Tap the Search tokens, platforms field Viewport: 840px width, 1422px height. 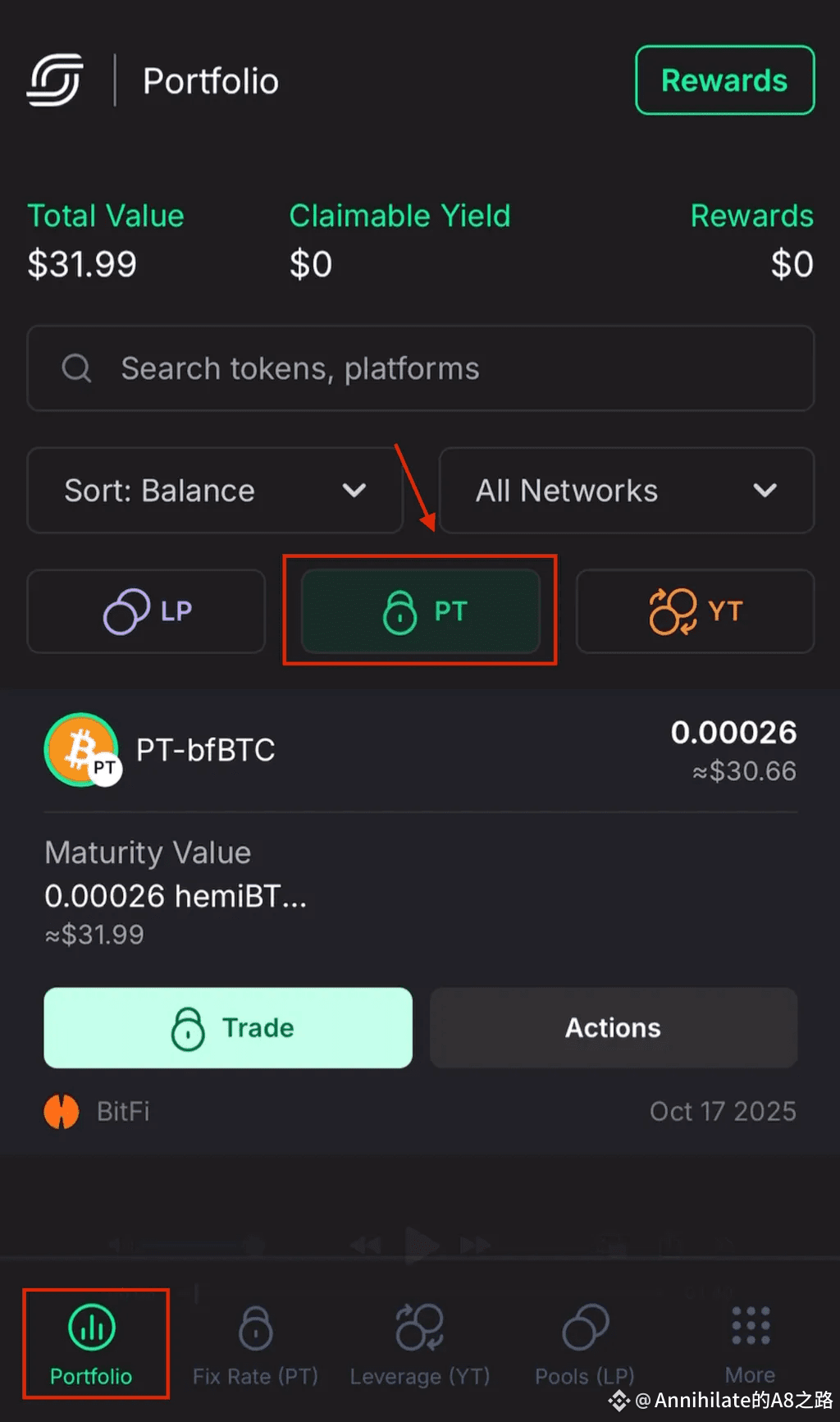click(420, 368)
